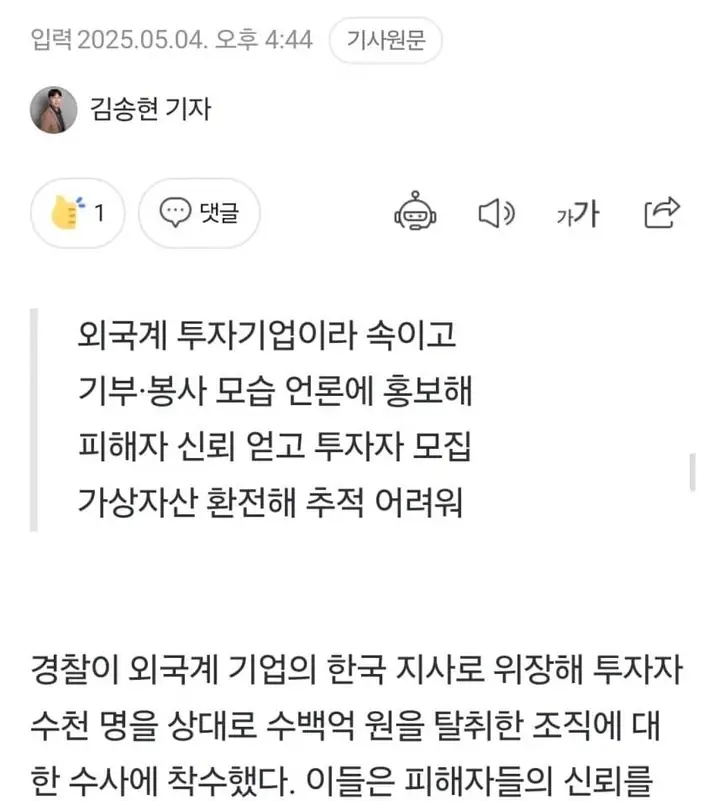The image size is (714, 801).
Task: Listen to the article with the speaker icon
Action: click(497, 213)
